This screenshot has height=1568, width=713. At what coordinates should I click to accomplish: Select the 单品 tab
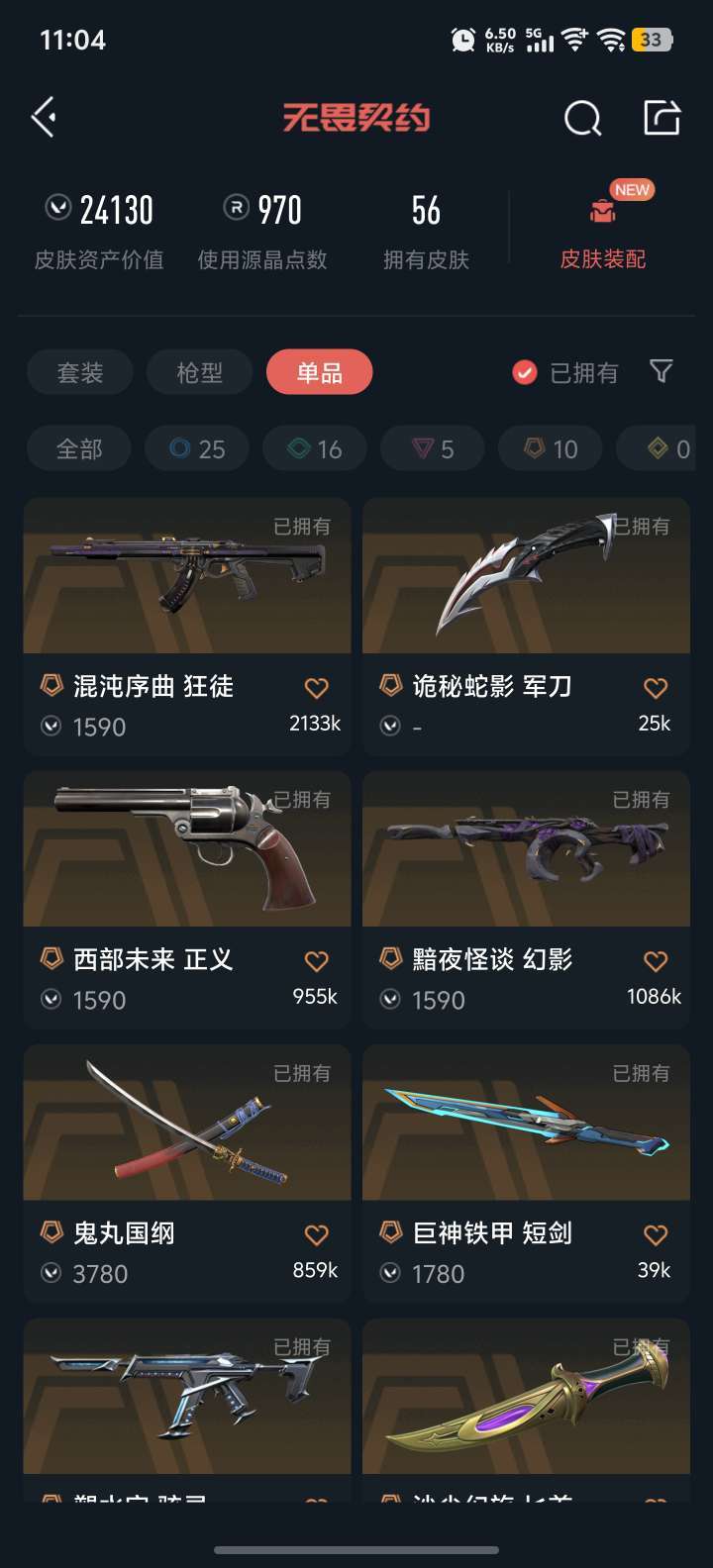[x=319, y=373]
